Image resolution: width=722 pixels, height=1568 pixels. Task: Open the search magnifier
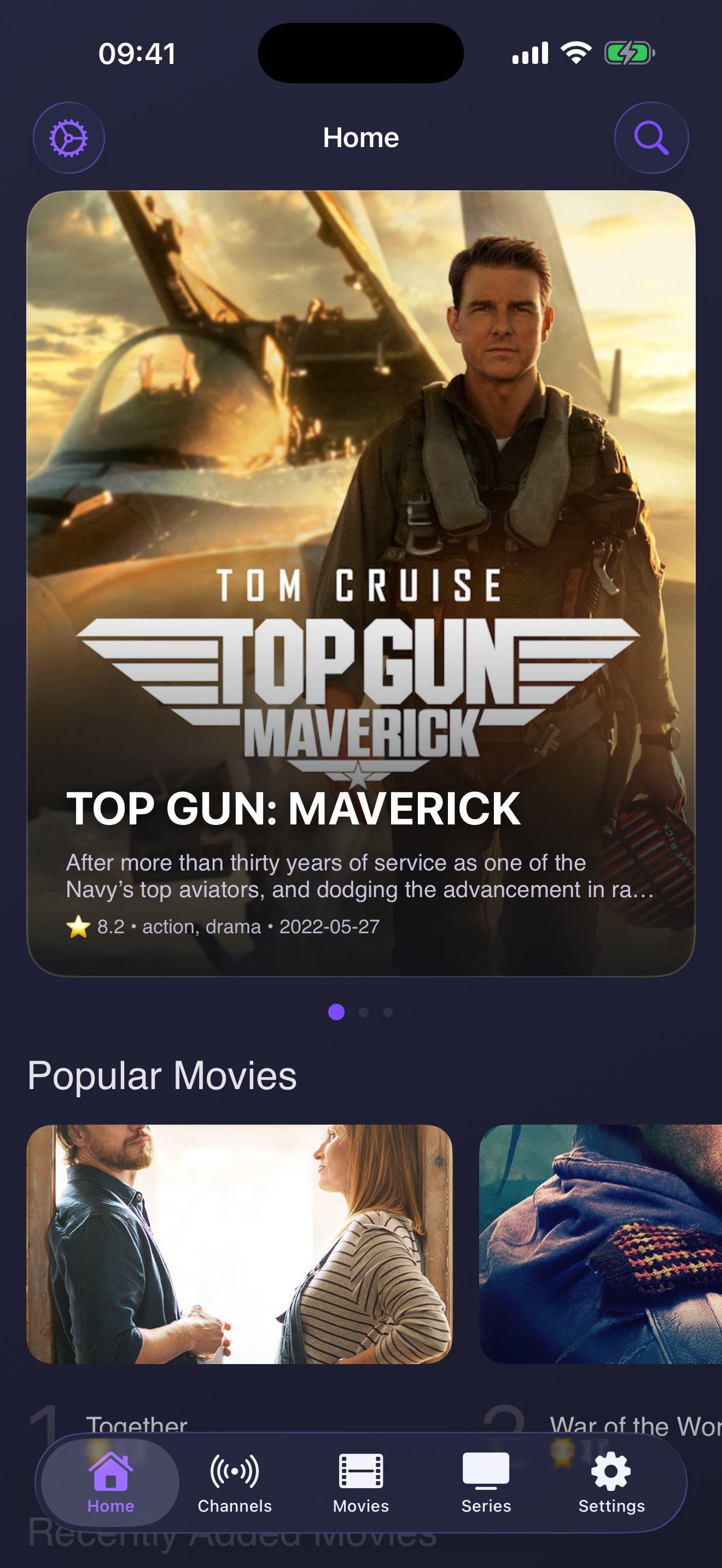(651, 138)
